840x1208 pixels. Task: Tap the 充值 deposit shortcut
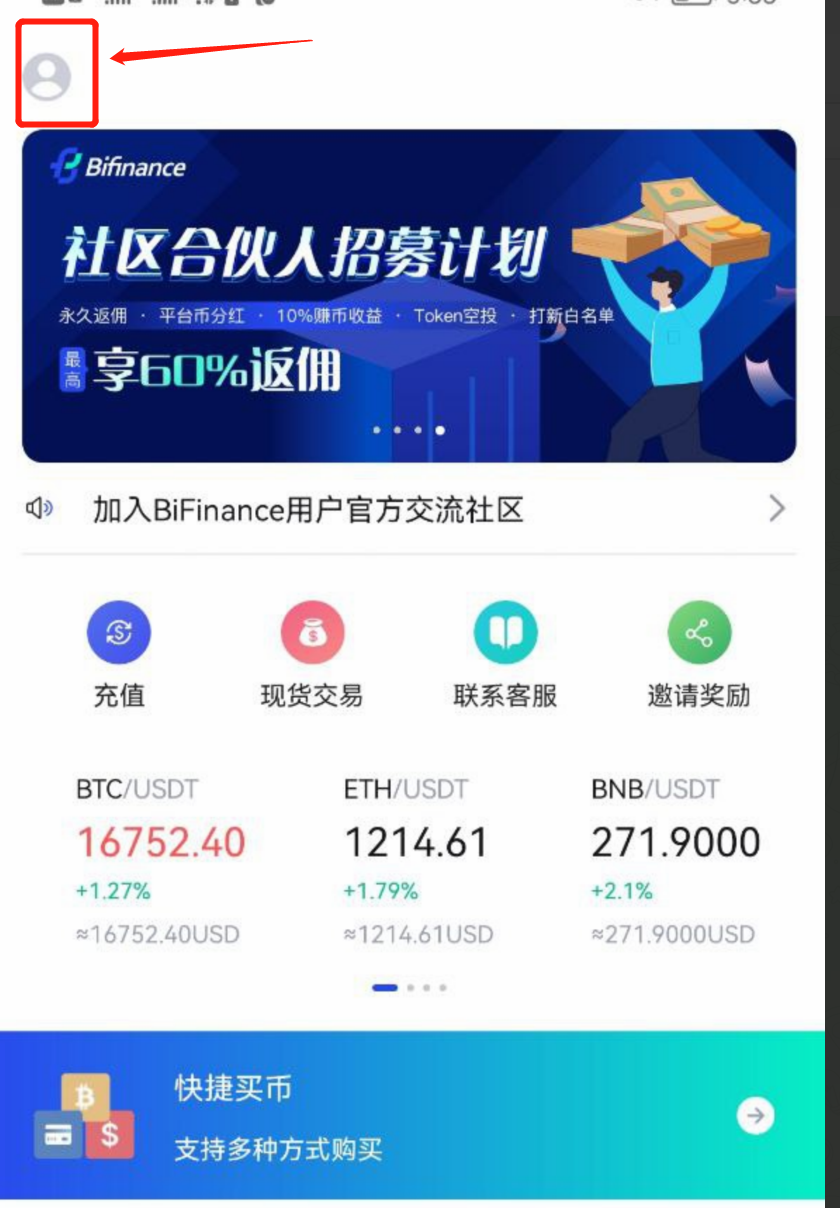pos(119,653)
